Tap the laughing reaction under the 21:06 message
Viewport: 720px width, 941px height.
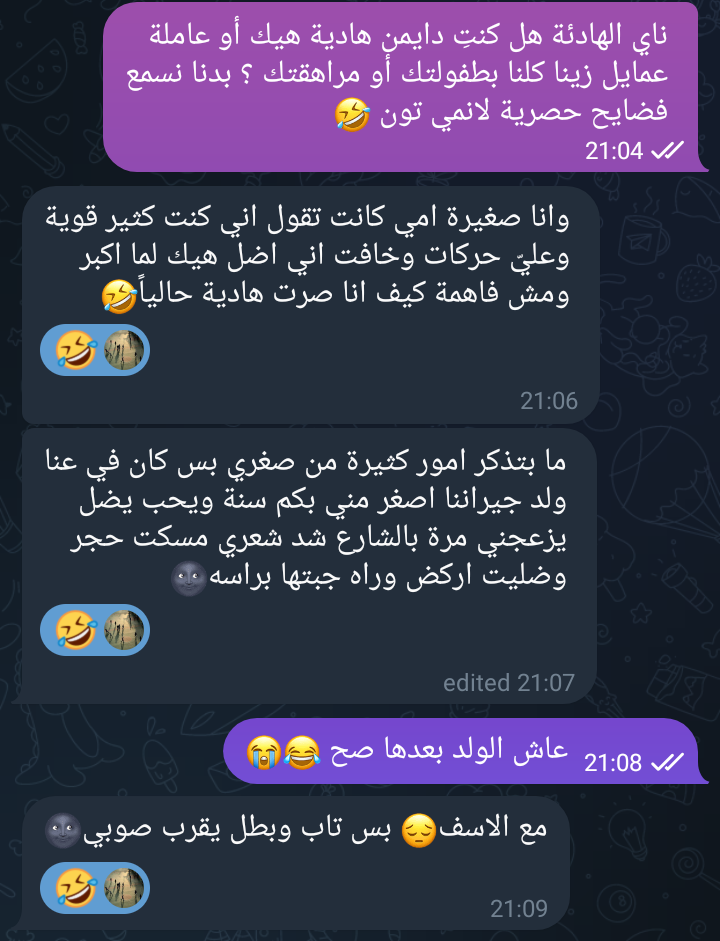point(95,351)
